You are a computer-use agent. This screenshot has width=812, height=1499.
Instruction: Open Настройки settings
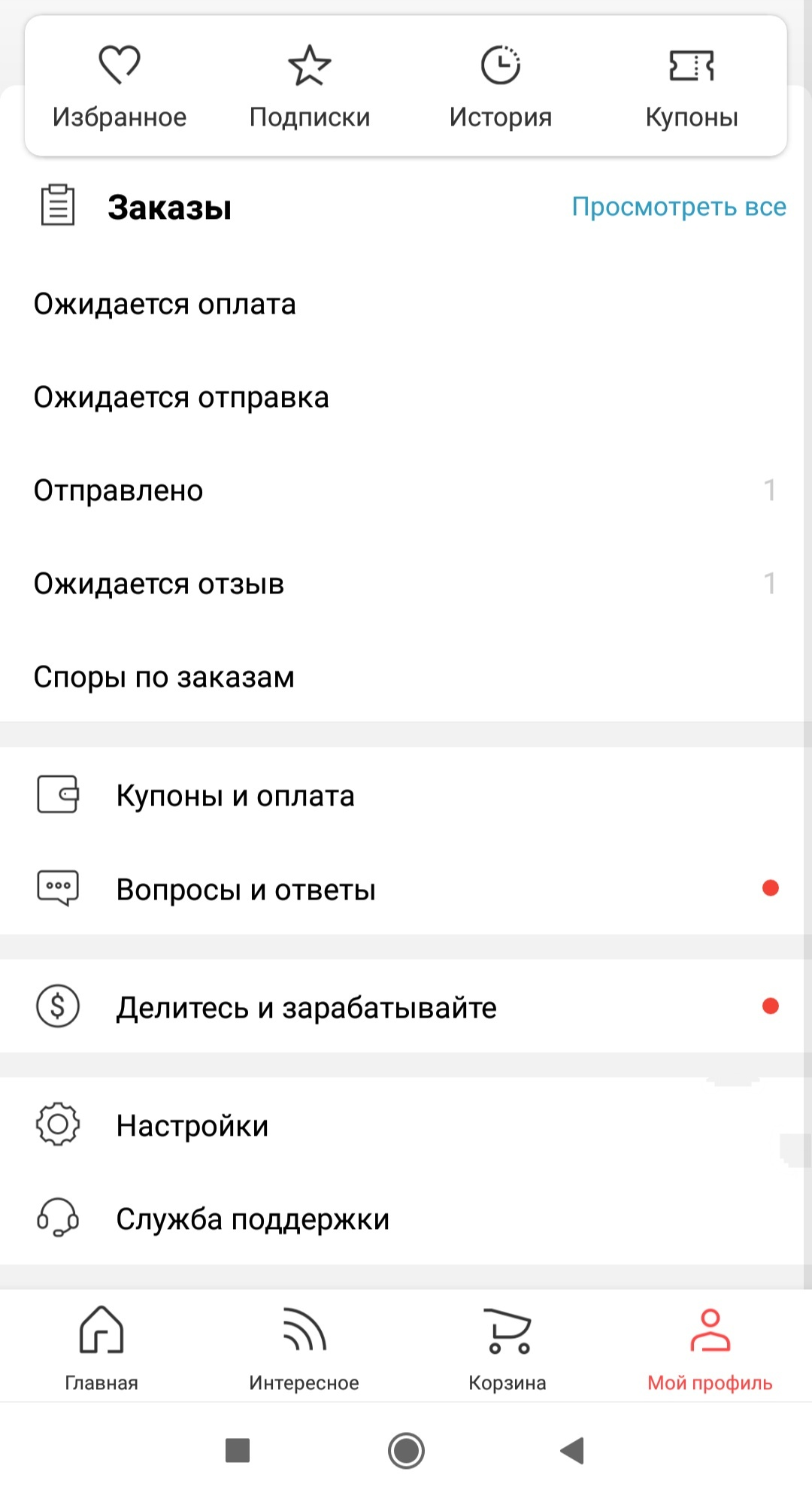pyautogui.click(x=192, y=1126)
